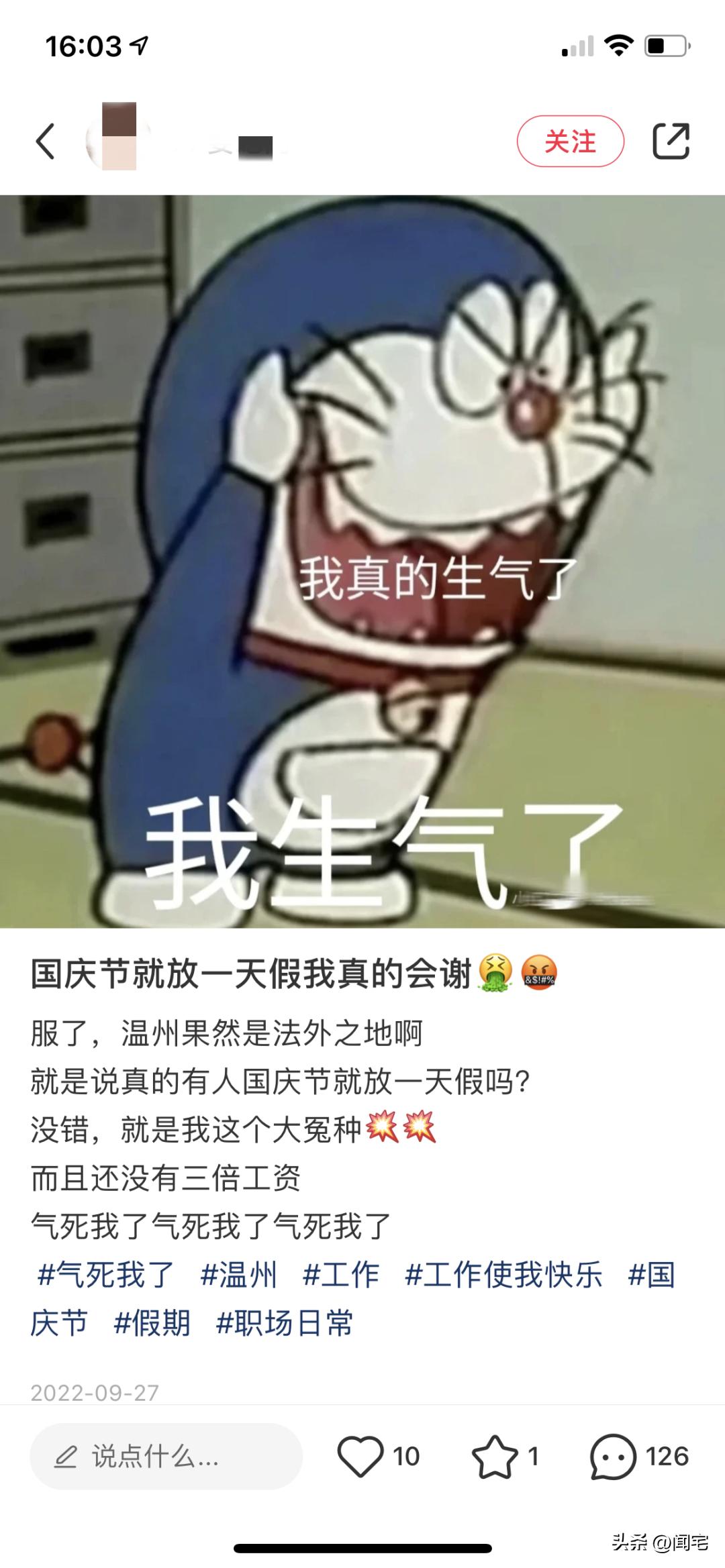Save the post with star icon
The width and height of the screenshot is (725, 1568).
(x=495, y=1456)
